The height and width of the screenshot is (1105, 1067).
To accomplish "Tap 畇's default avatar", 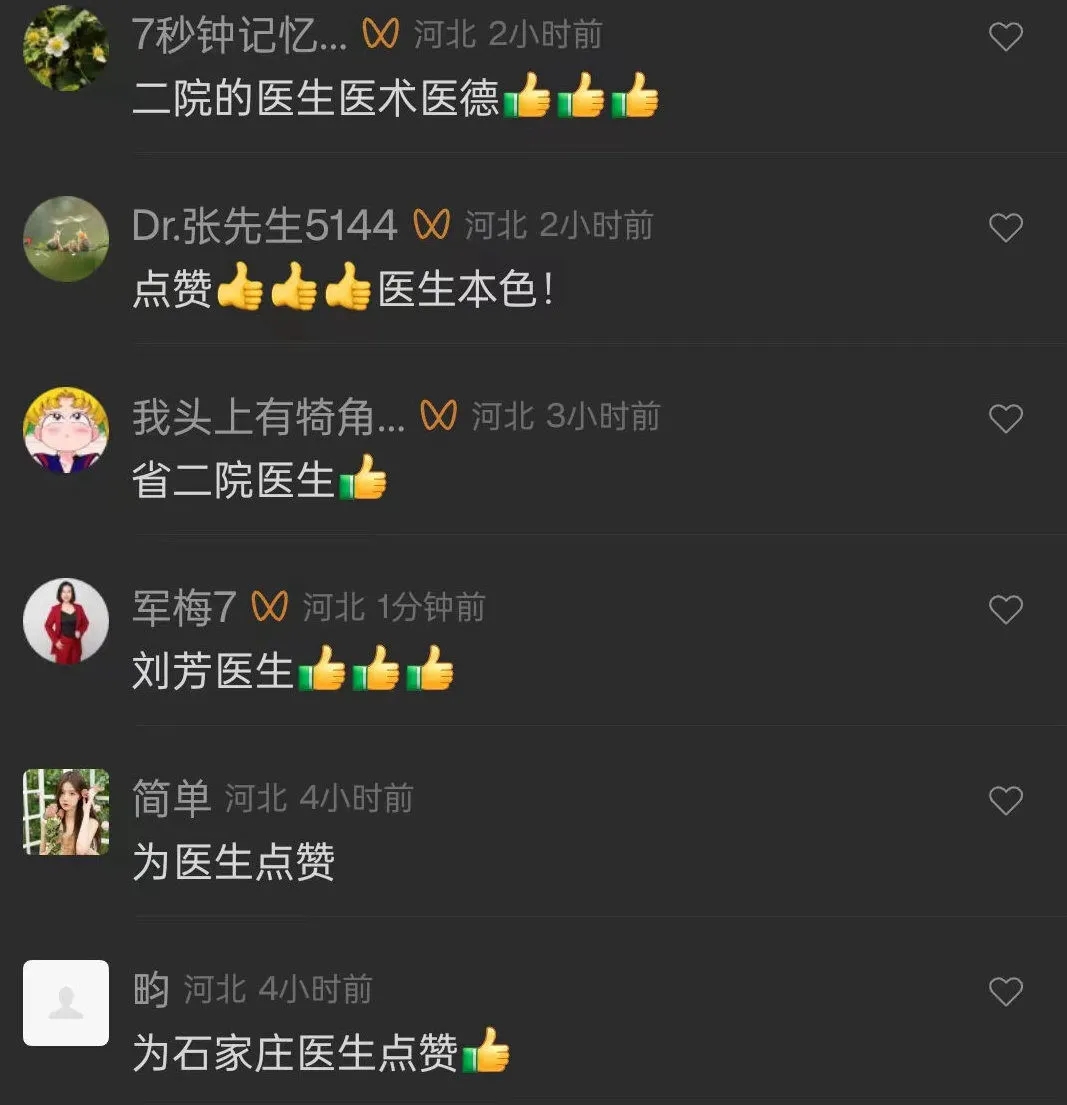I will click(x=66, y=1002).
